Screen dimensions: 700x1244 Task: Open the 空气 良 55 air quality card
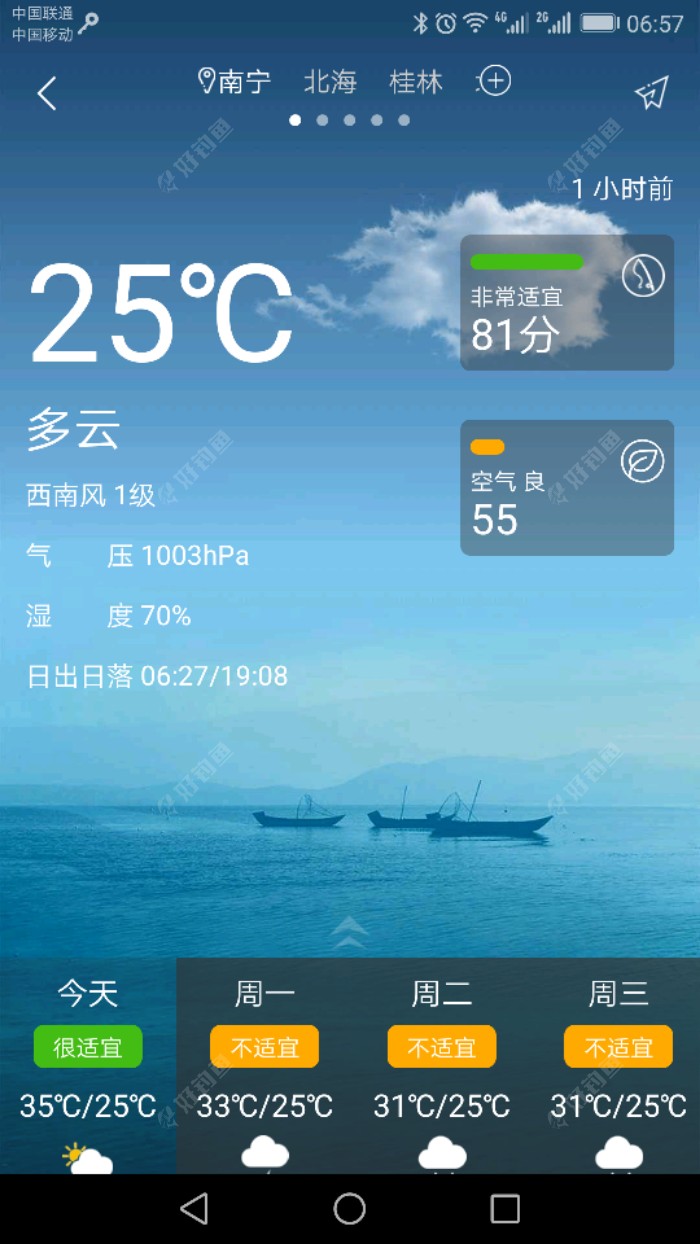(566, 488)
